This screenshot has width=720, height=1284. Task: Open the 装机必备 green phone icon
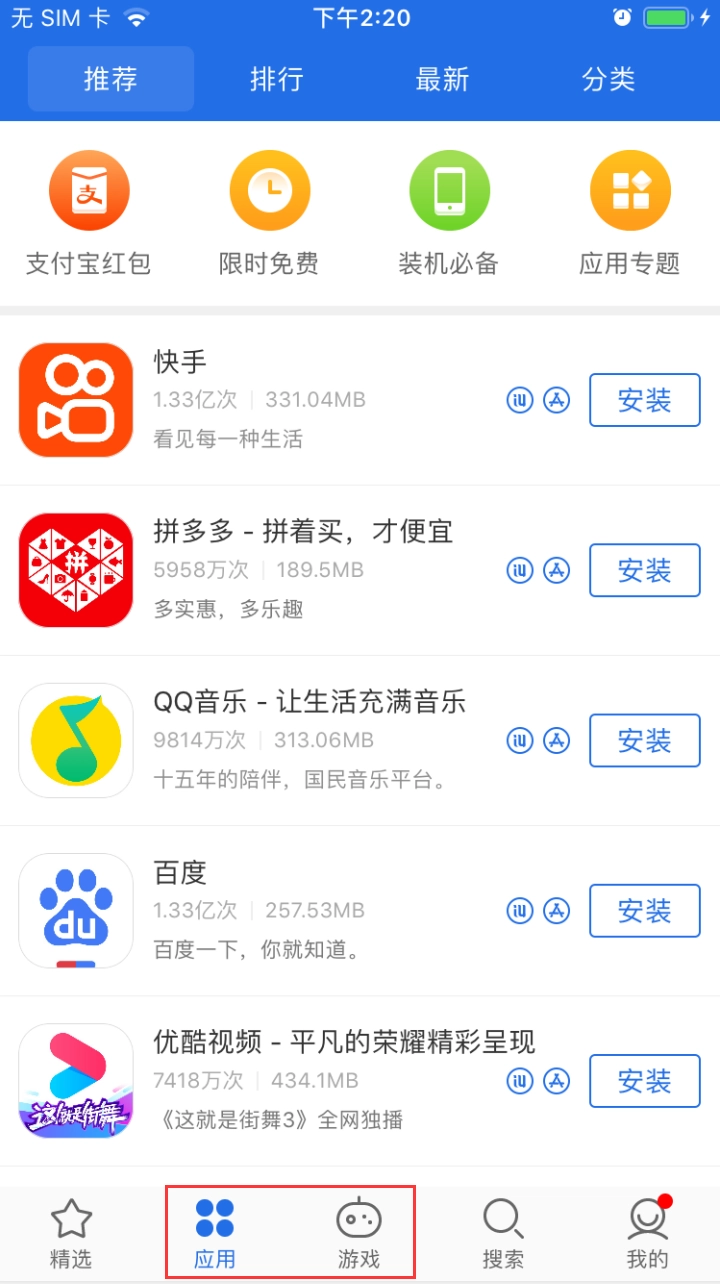[449, 190]
